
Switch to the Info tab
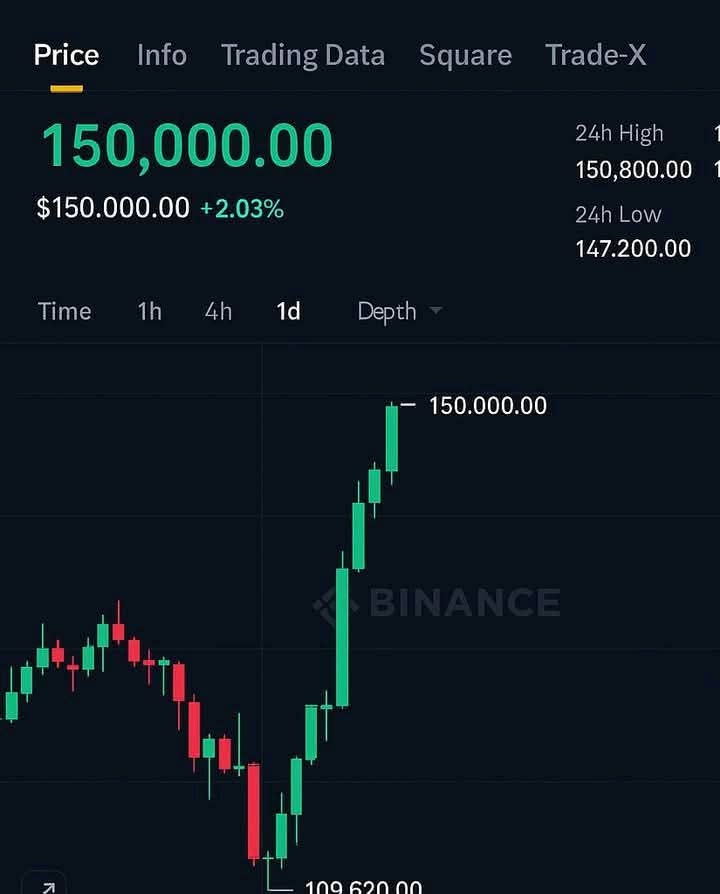click(x=161, y=55)
